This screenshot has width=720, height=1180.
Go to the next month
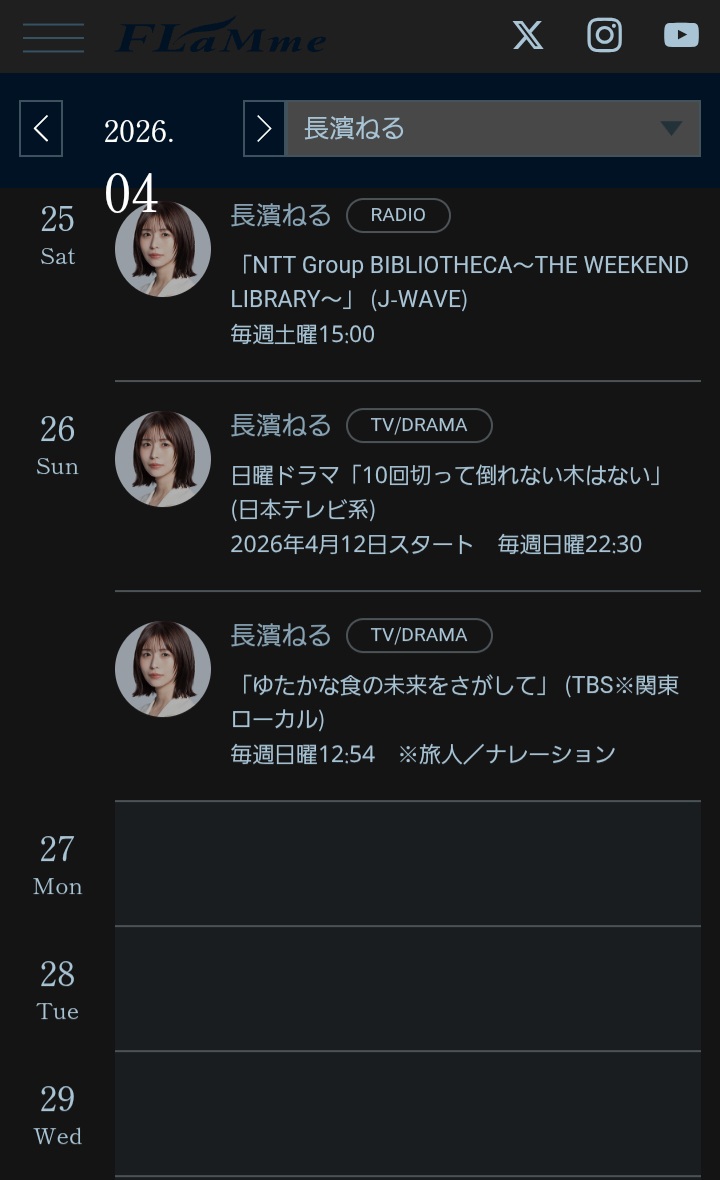click(264, 128)
